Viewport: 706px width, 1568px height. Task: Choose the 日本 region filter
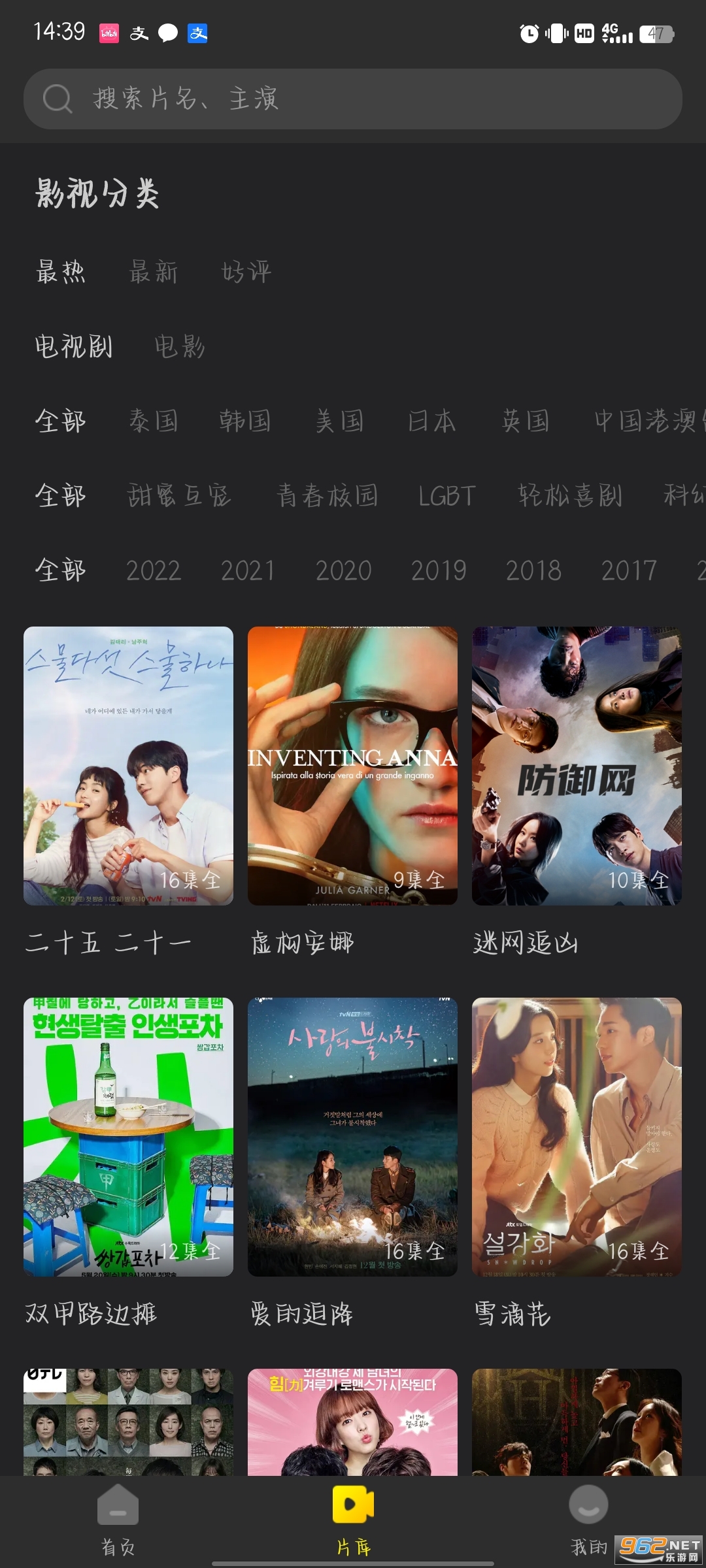(x=431, y=421)
